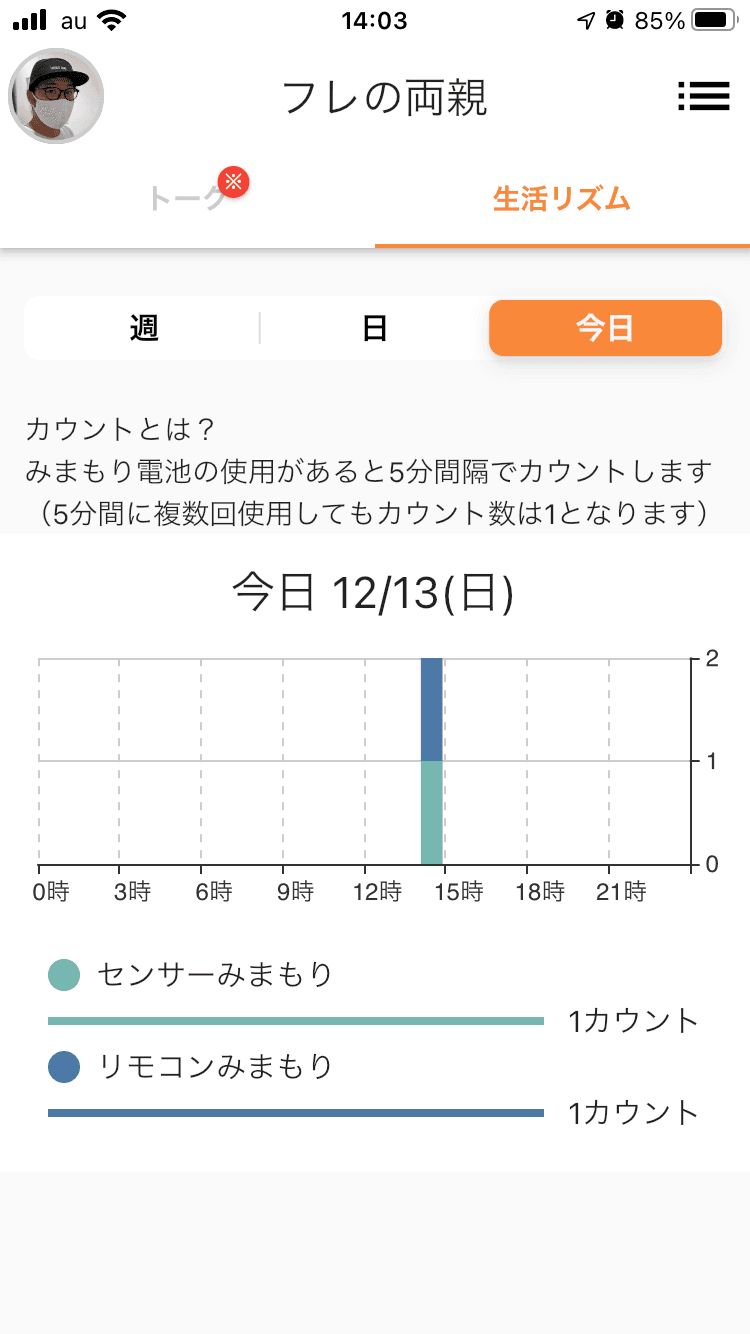Select the 生活リズム tab
Image resolution: width=750 pixels, height=1334 pixels.
click(562, 198)
